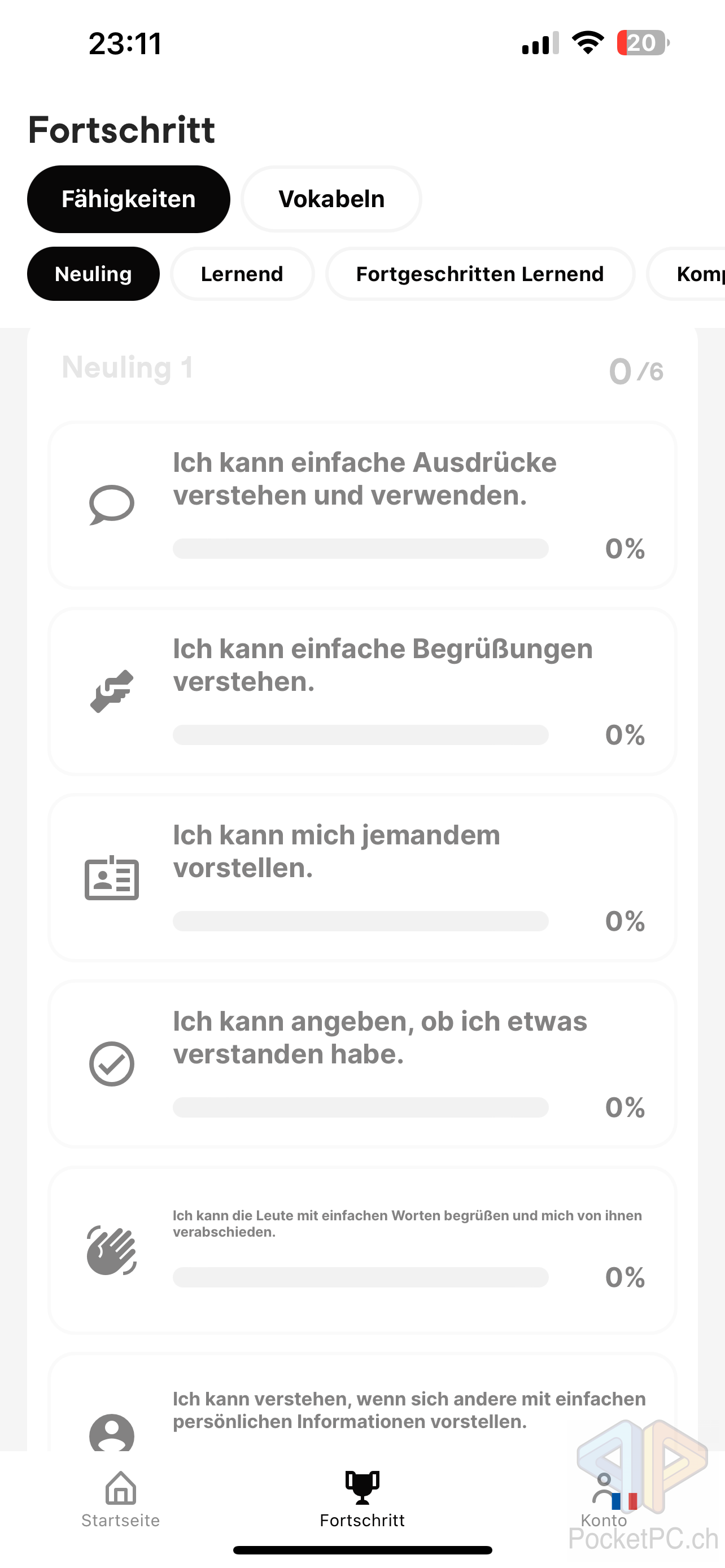Open the Konto tab
Image resolution: width=725 pixels, height=1568 pixels.
pyautogui.click(x=604, y=1499)
